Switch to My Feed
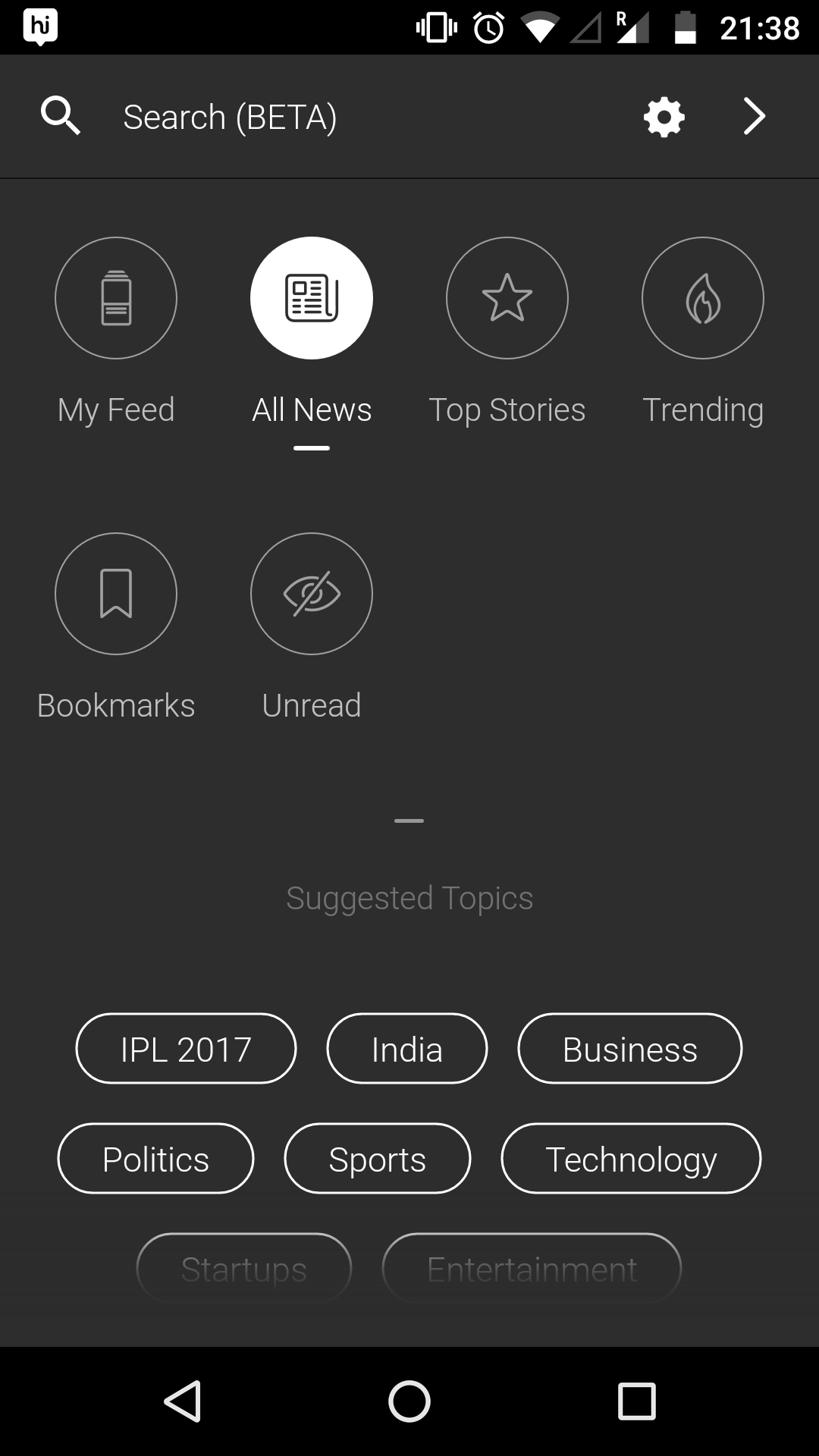Viewport: 819px width, 1456px height. tap(116, 298)
